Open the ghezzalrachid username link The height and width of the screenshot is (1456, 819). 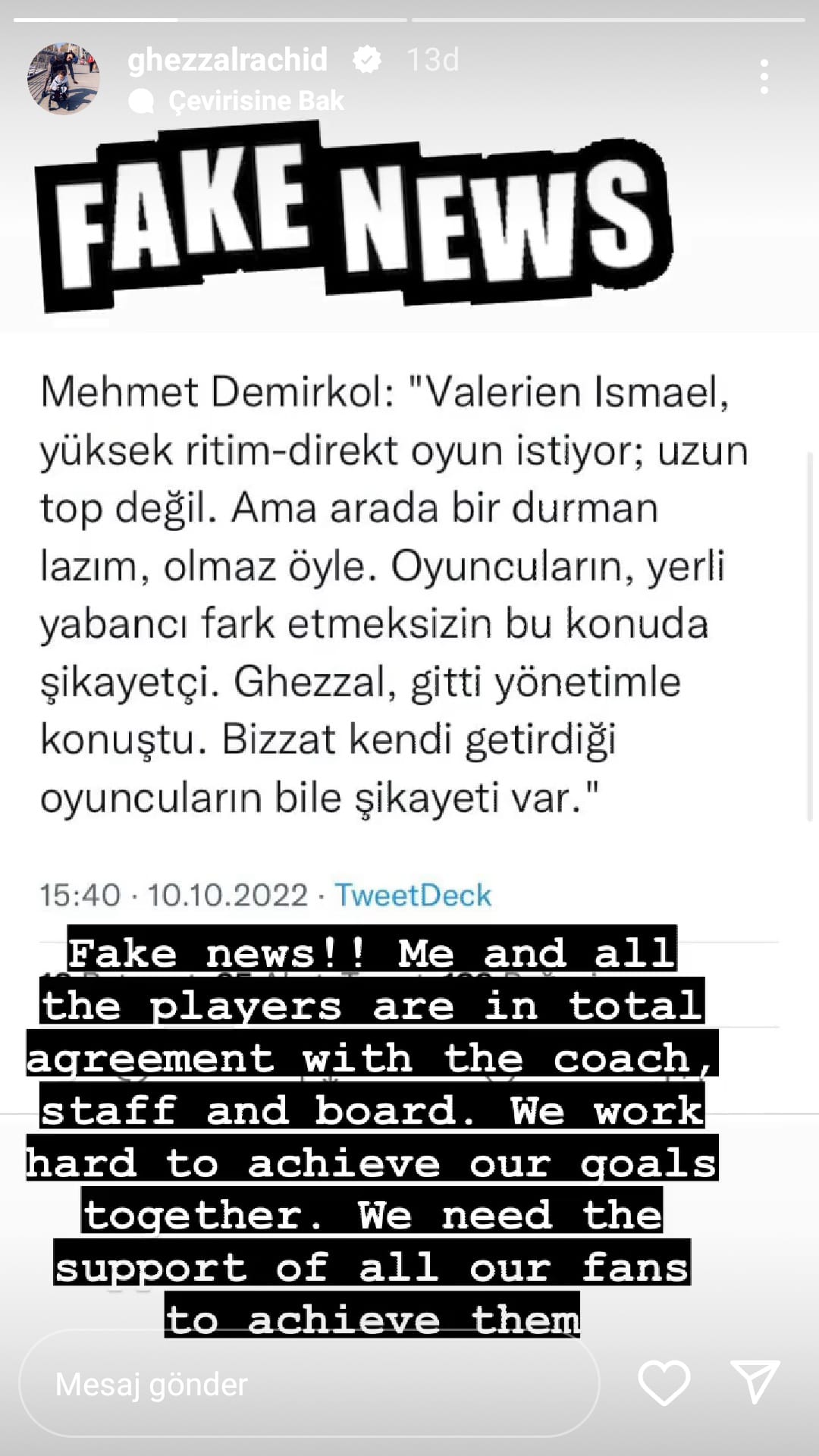[x=227, y=59]
